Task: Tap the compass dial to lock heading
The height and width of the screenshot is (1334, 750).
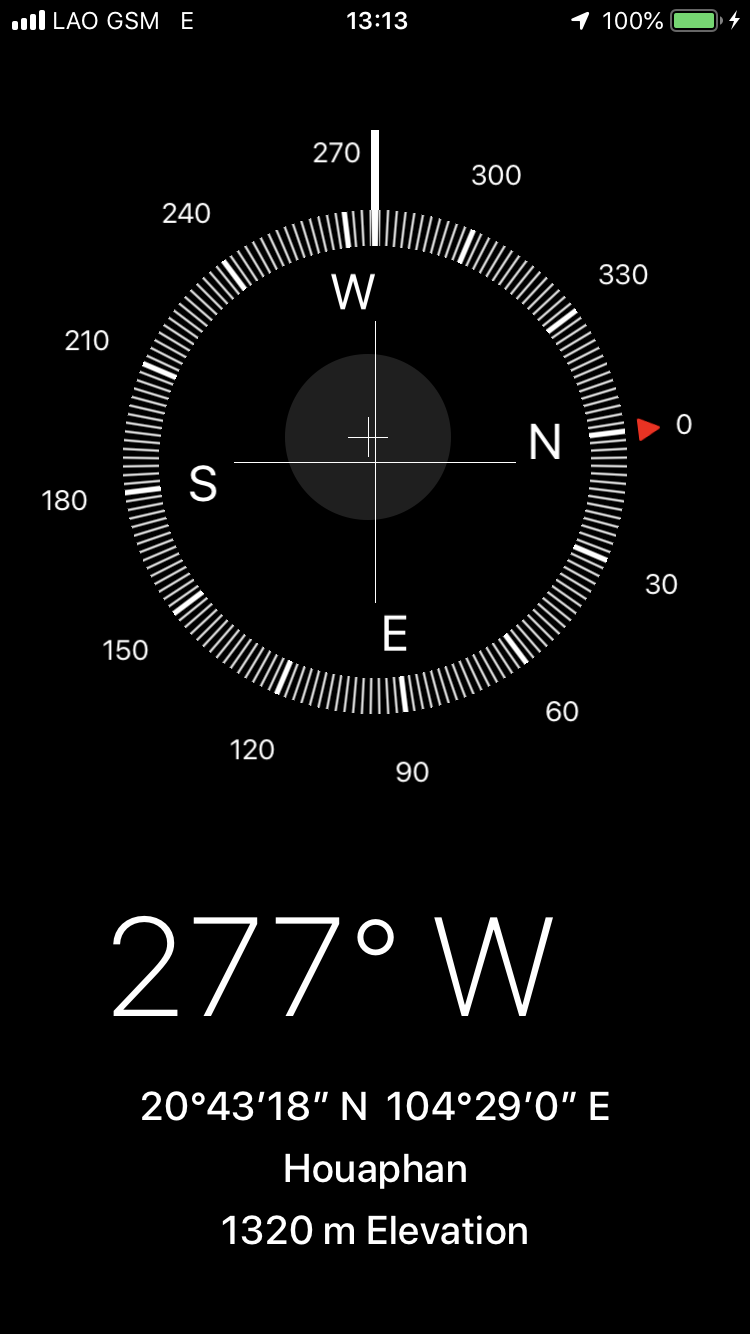Action: [x=375, y=461]
